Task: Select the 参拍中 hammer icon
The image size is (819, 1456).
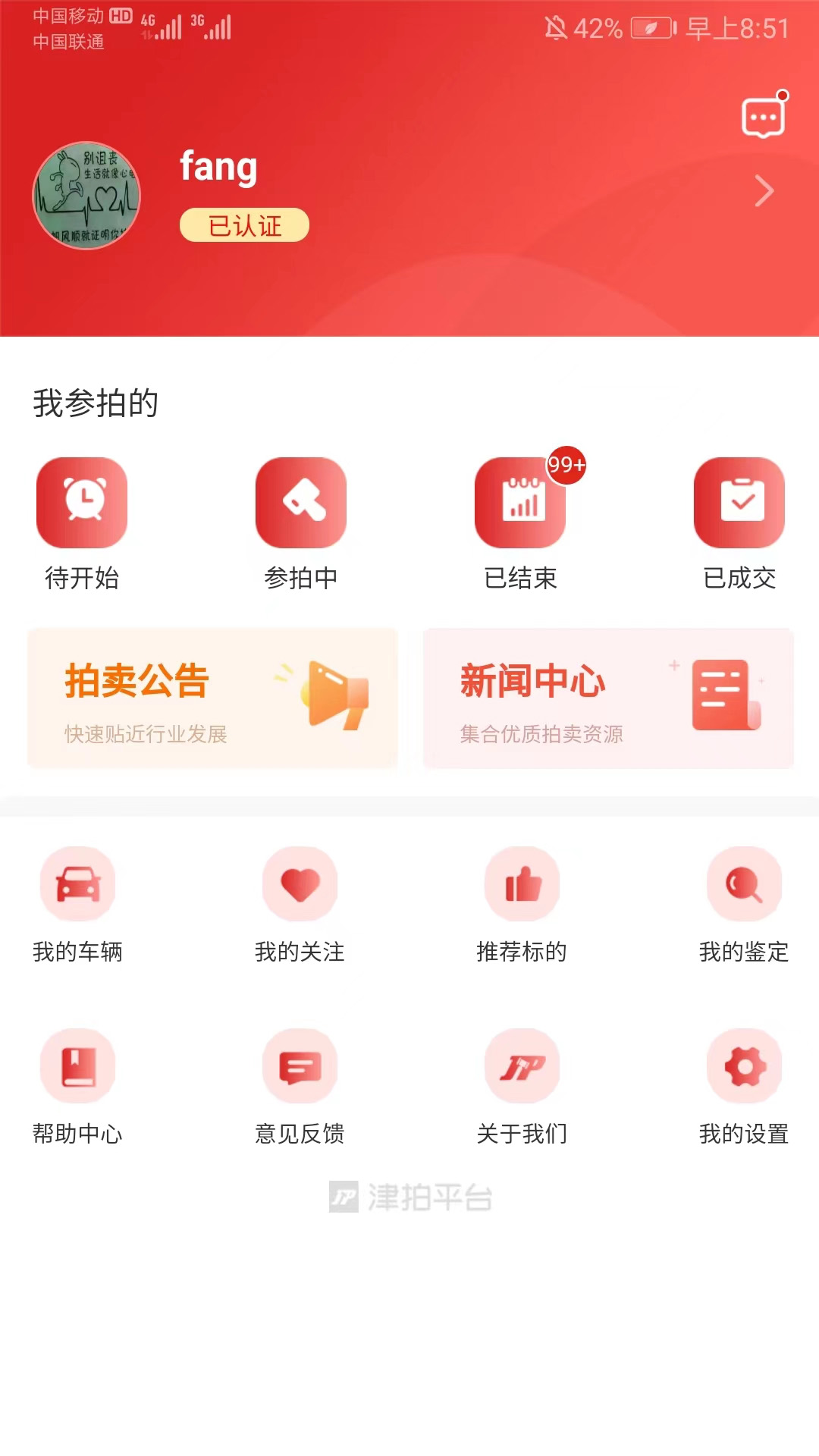Action: 300,503
